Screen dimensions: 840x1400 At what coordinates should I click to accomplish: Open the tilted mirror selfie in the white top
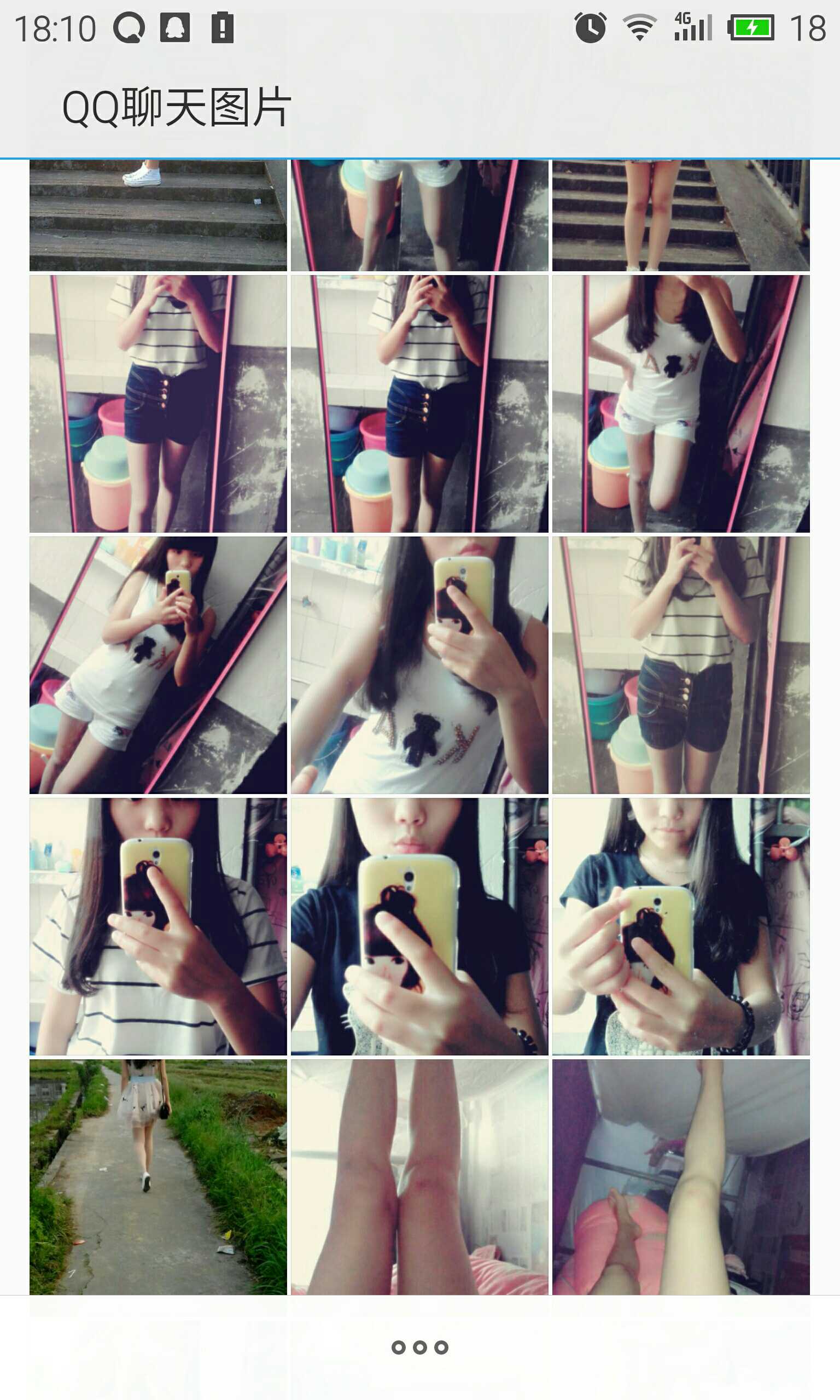point(158,665)
